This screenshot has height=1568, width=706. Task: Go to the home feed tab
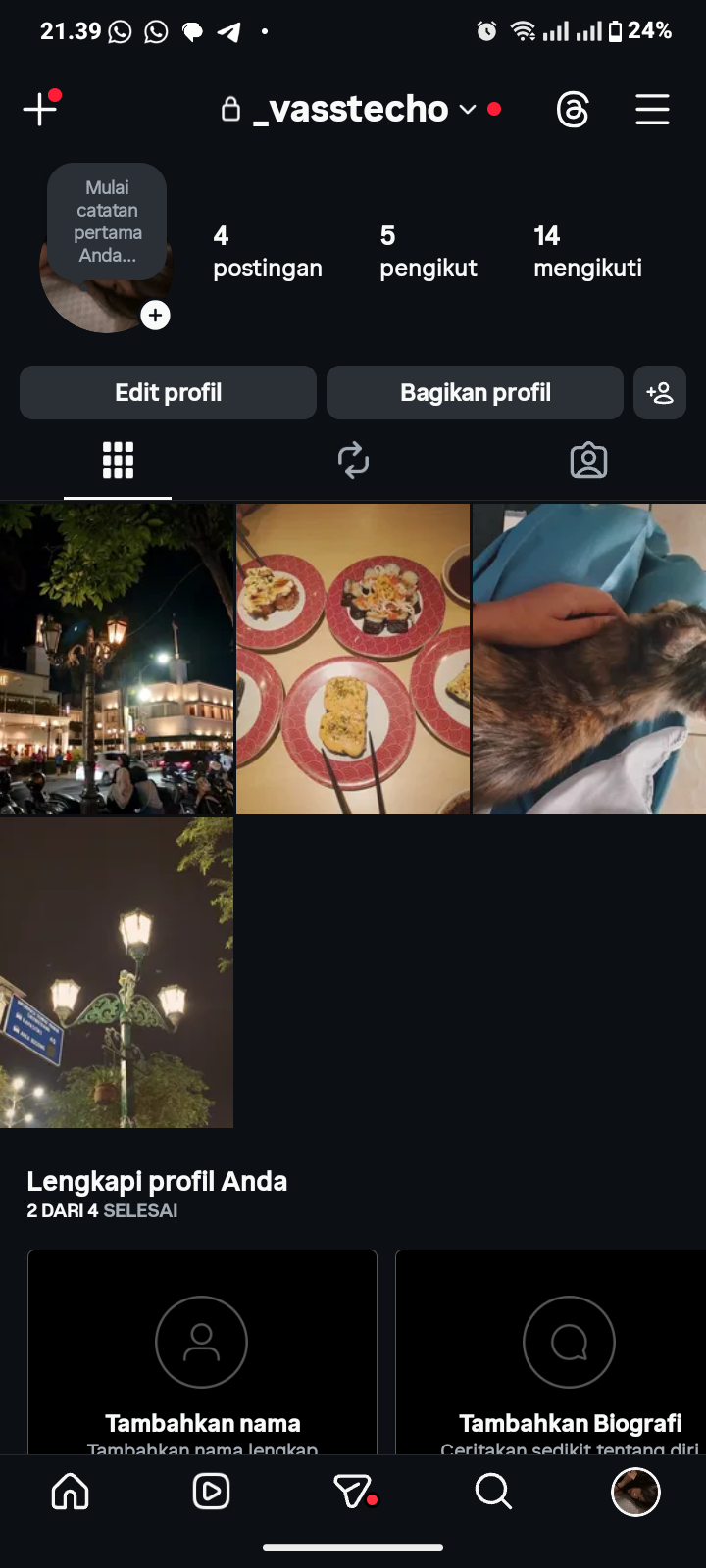click(70, 1492)
